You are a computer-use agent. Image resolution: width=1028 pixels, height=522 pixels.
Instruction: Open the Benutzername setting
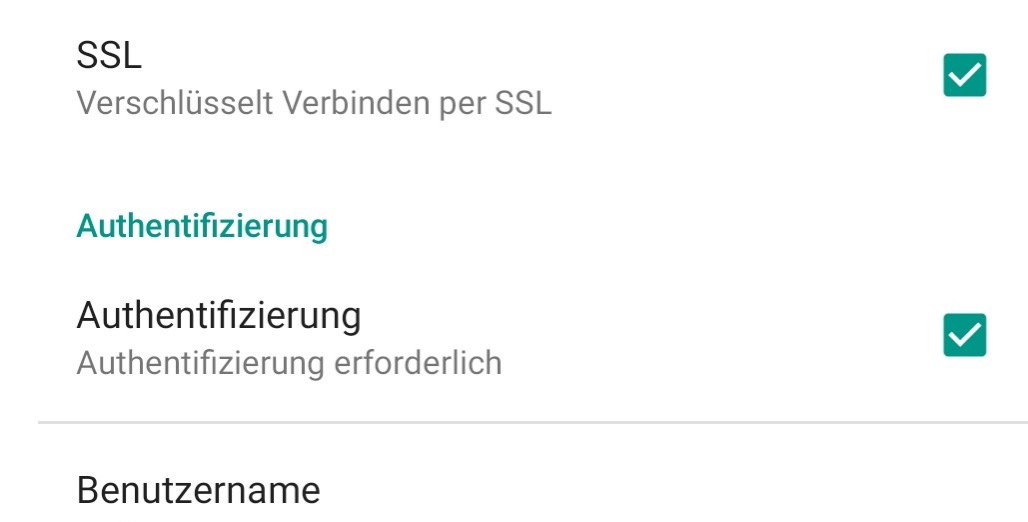coord(198,491)
